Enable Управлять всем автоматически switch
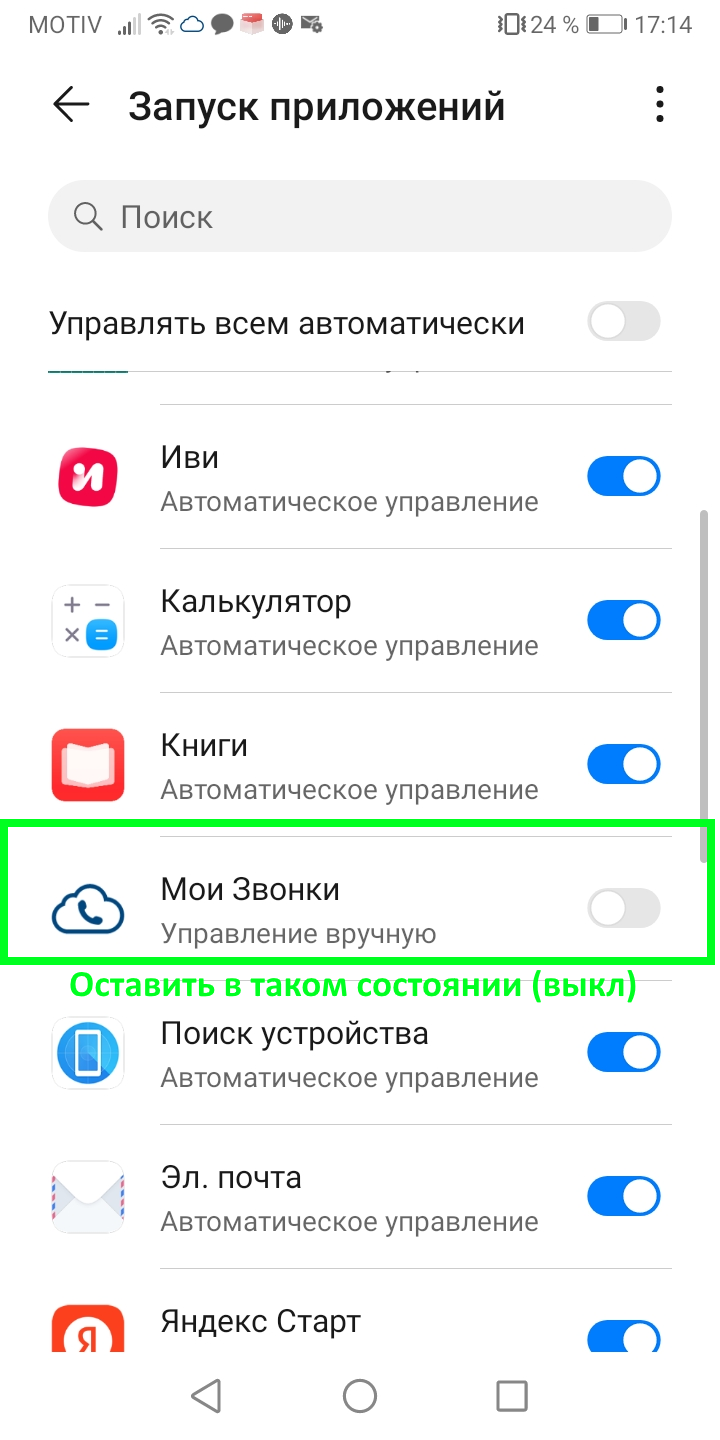 coord(624,323)
